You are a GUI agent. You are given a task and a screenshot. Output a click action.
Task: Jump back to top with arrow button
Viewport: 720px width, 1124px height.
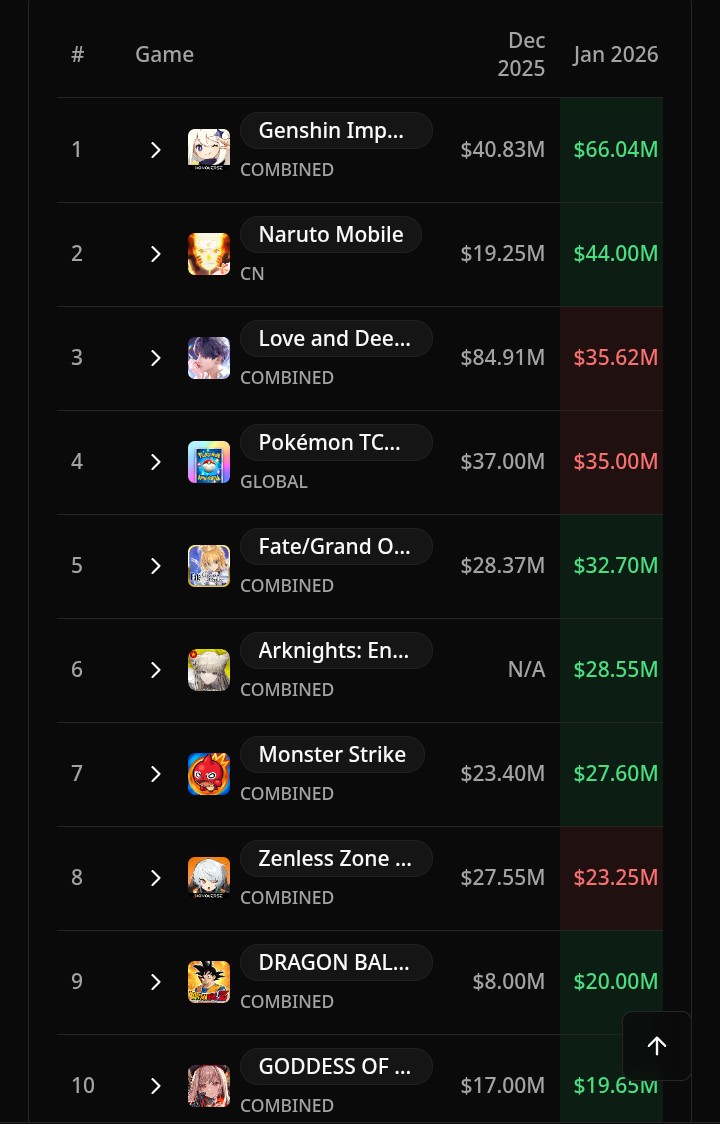point(656,1046)
